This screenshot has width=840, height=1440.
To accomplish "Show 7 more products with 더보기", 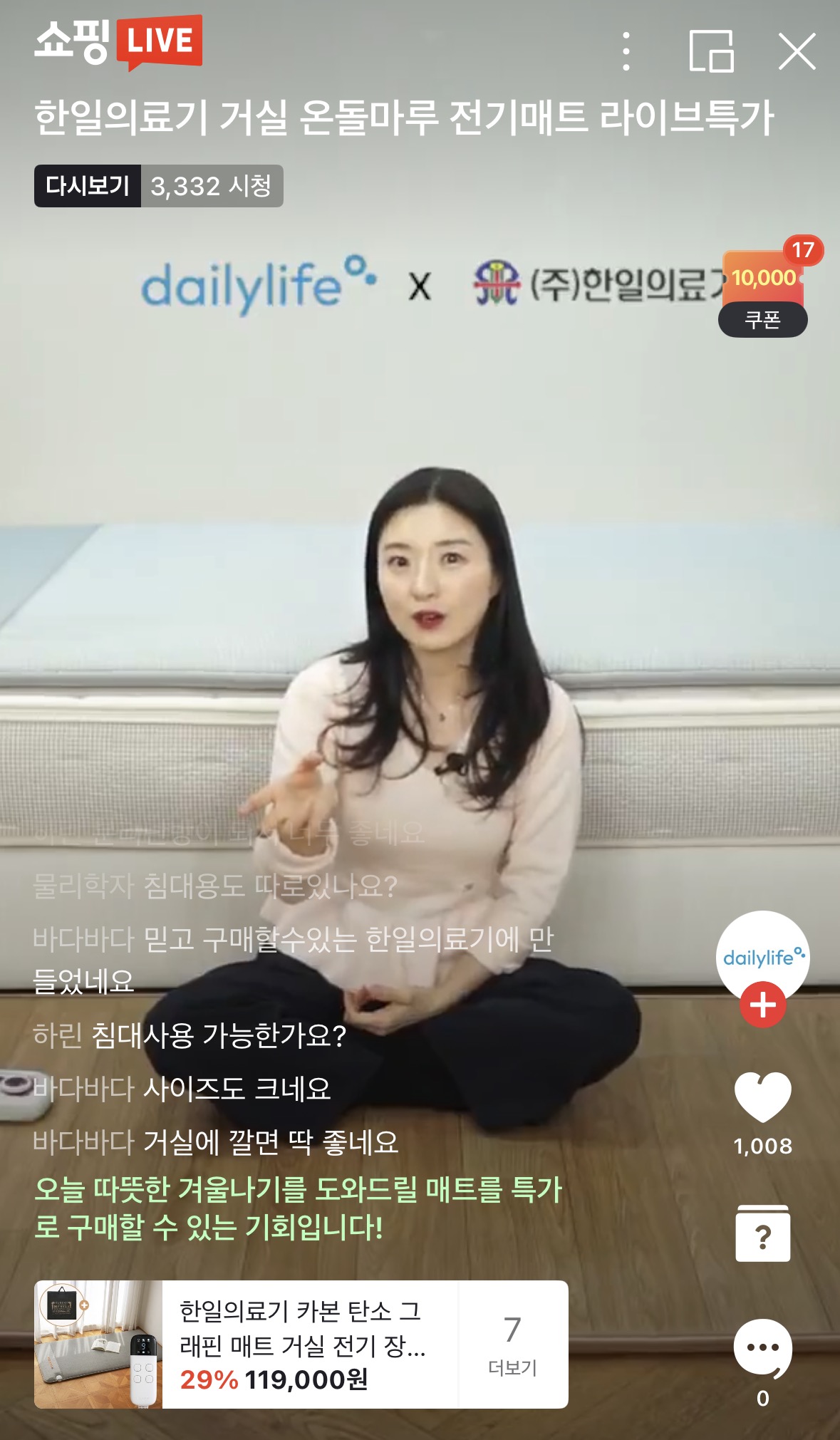I will pos(513,1345).
